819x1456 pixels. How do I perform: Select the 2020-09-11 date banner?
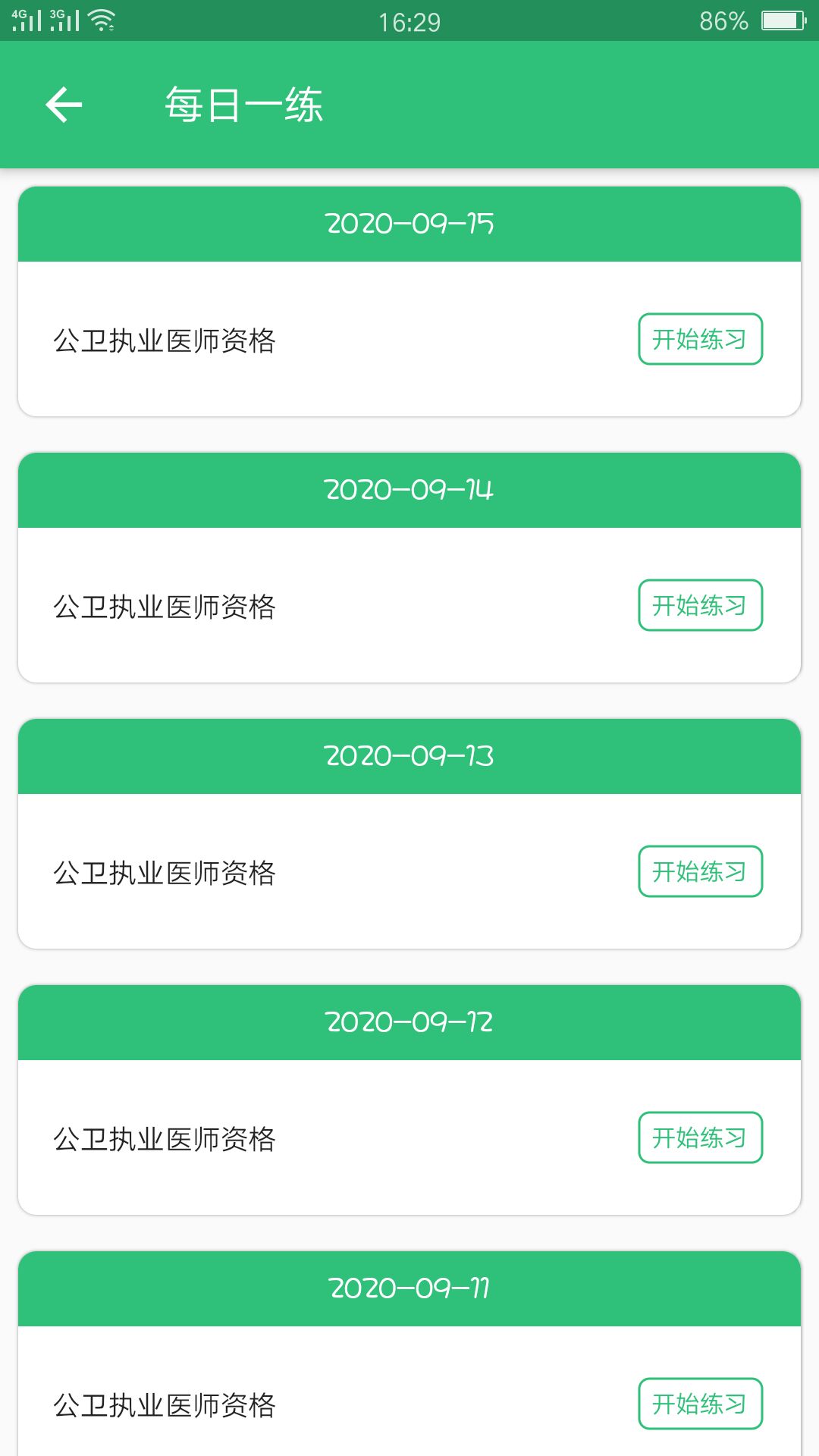coord(409,1287)
